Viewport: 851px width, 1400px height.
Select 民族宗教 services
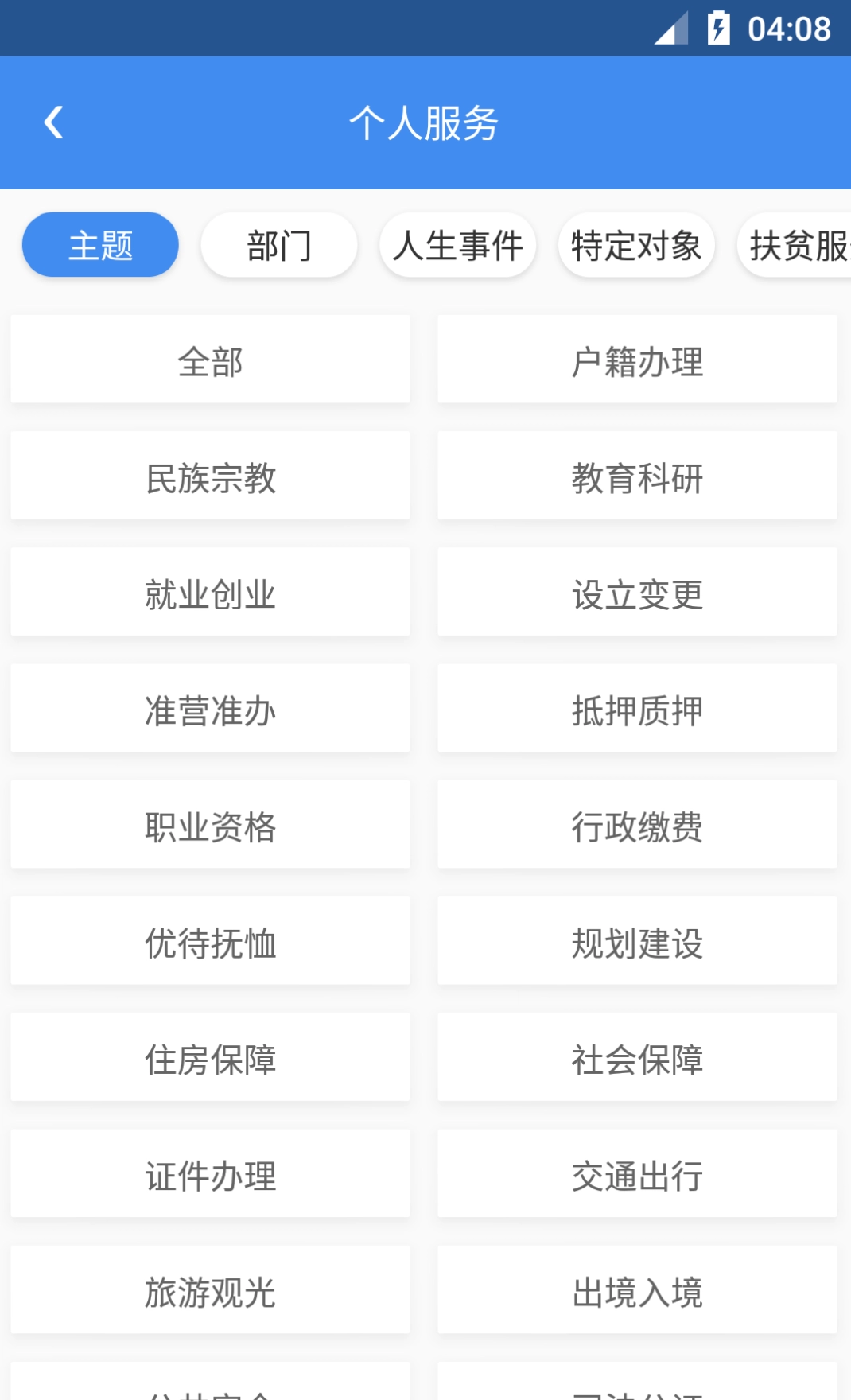tap(209, 476)
